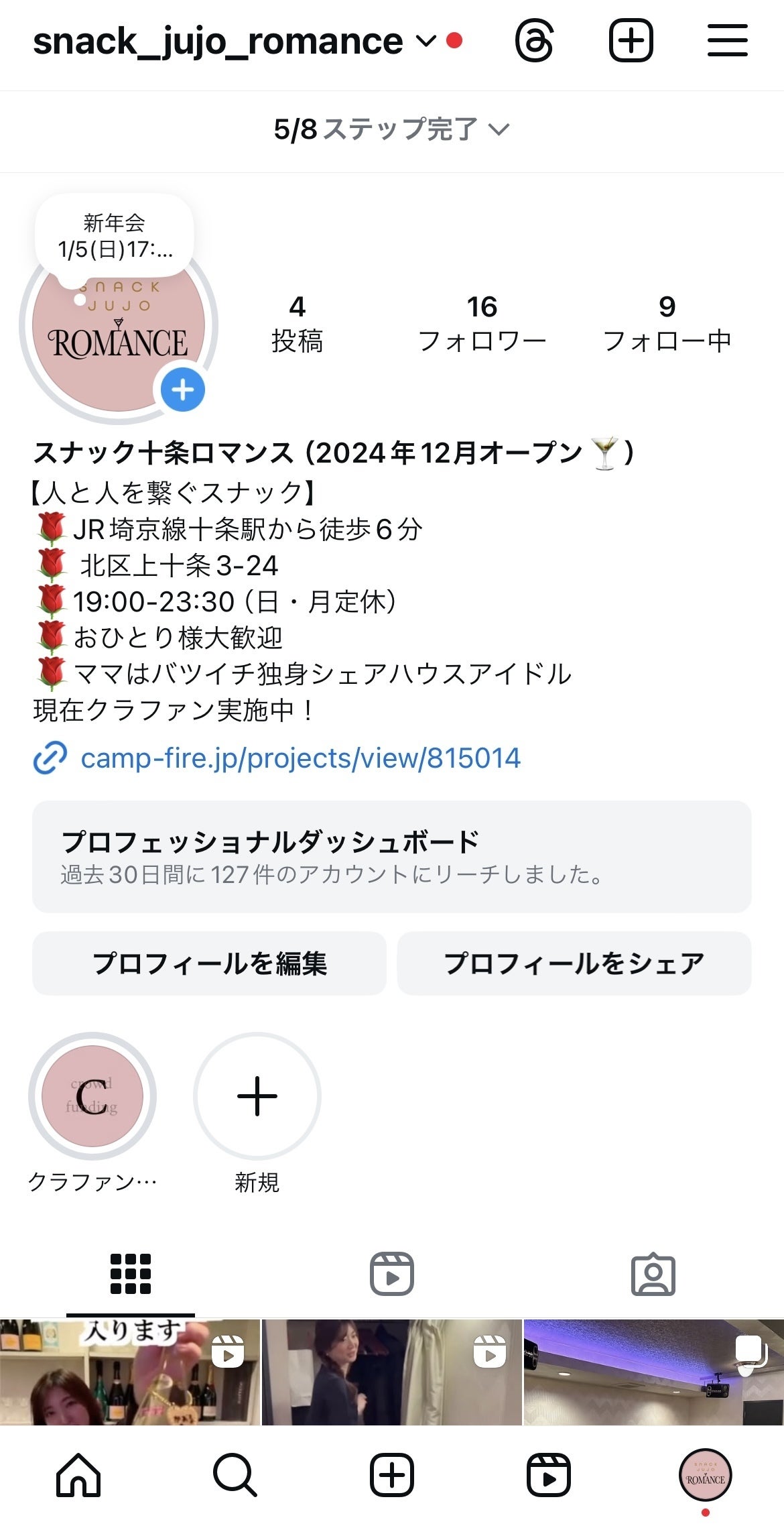Screen dimensions: 784x1534
Task: Open the camp-fire.jp project link
Action: (300, 758)
